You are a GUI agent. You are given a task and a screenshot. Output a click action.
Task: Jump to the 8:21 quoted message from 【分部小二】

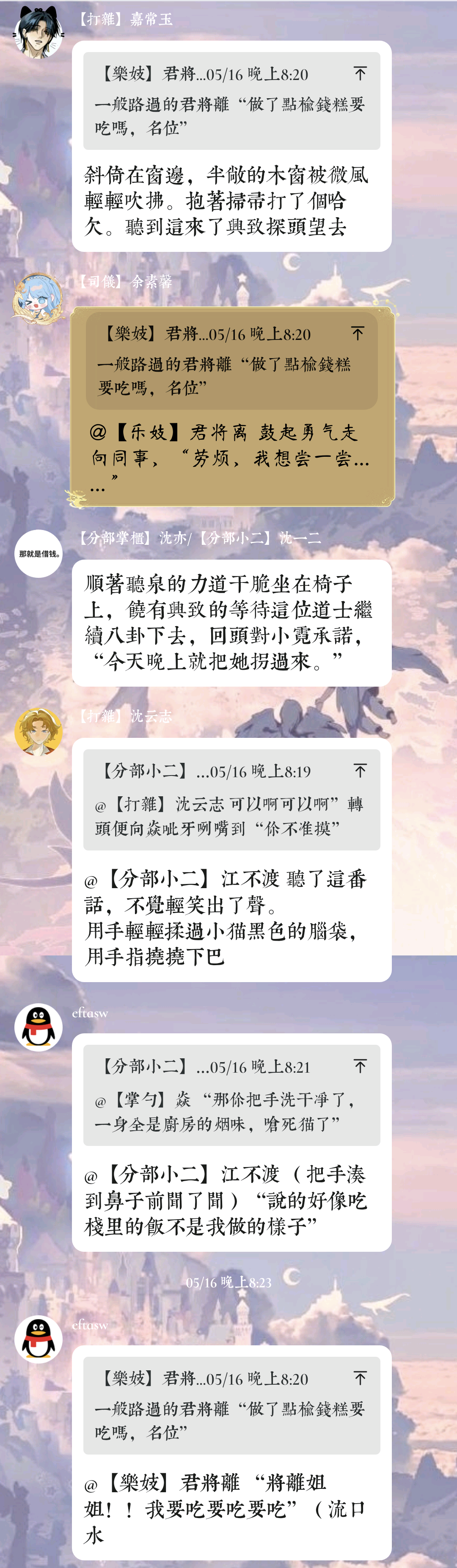point(360,1066)
